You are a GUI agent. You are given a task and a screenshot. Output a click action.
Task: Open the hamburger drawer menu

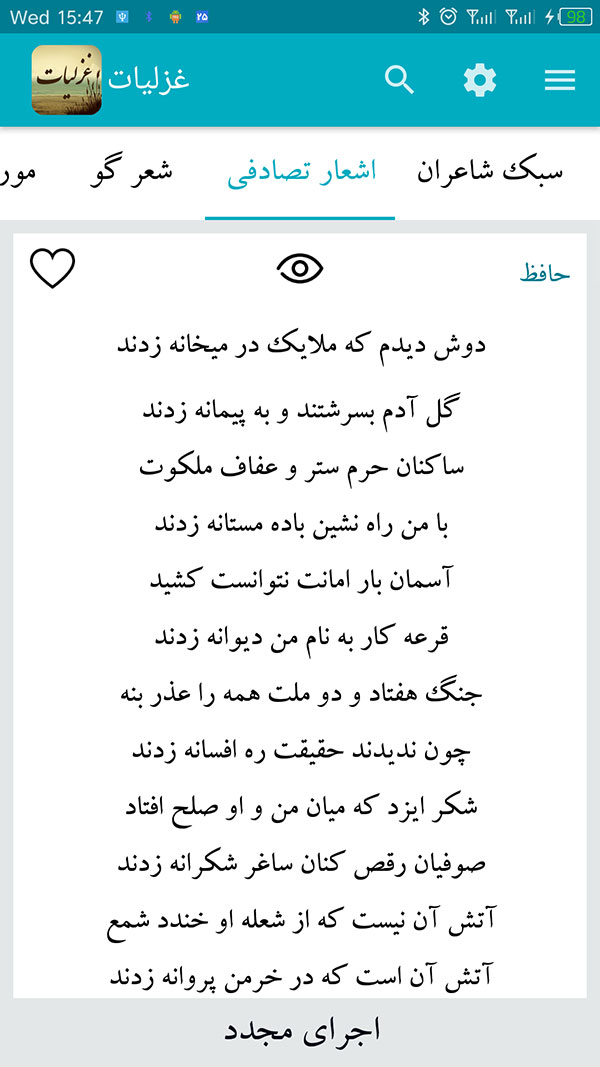[560, 80]
